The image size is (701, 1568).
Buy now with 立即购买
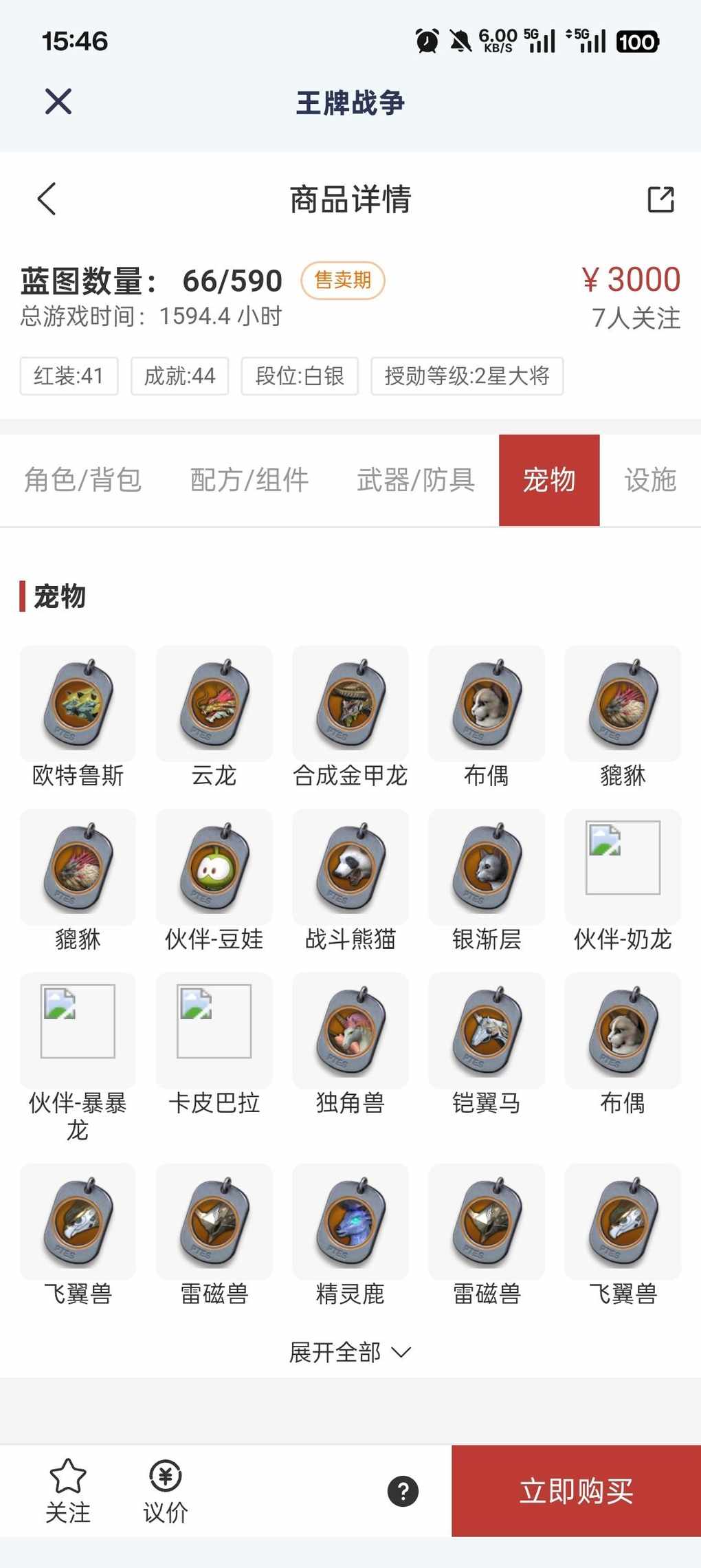pos(576,1490)
